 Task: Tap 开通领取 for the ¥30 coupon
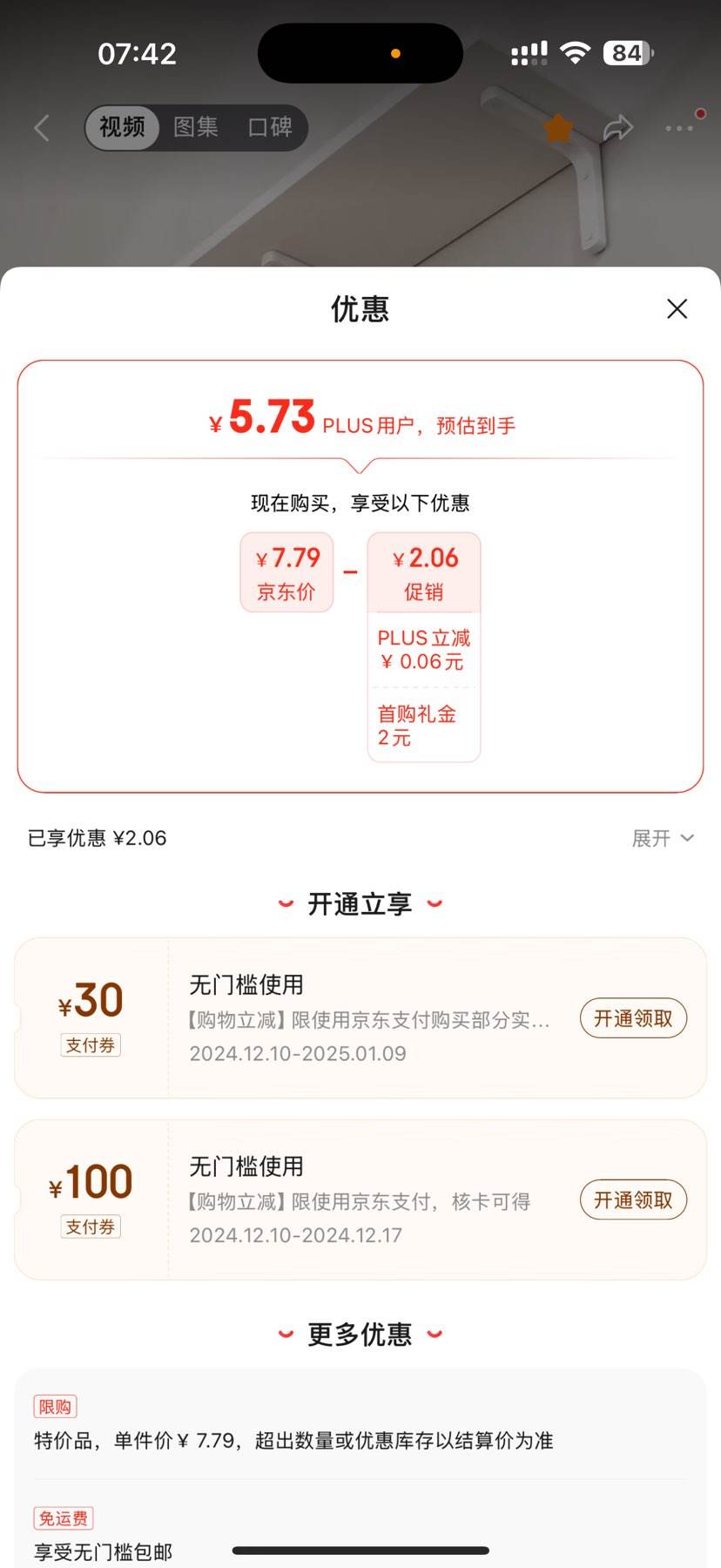(633, 1017)
